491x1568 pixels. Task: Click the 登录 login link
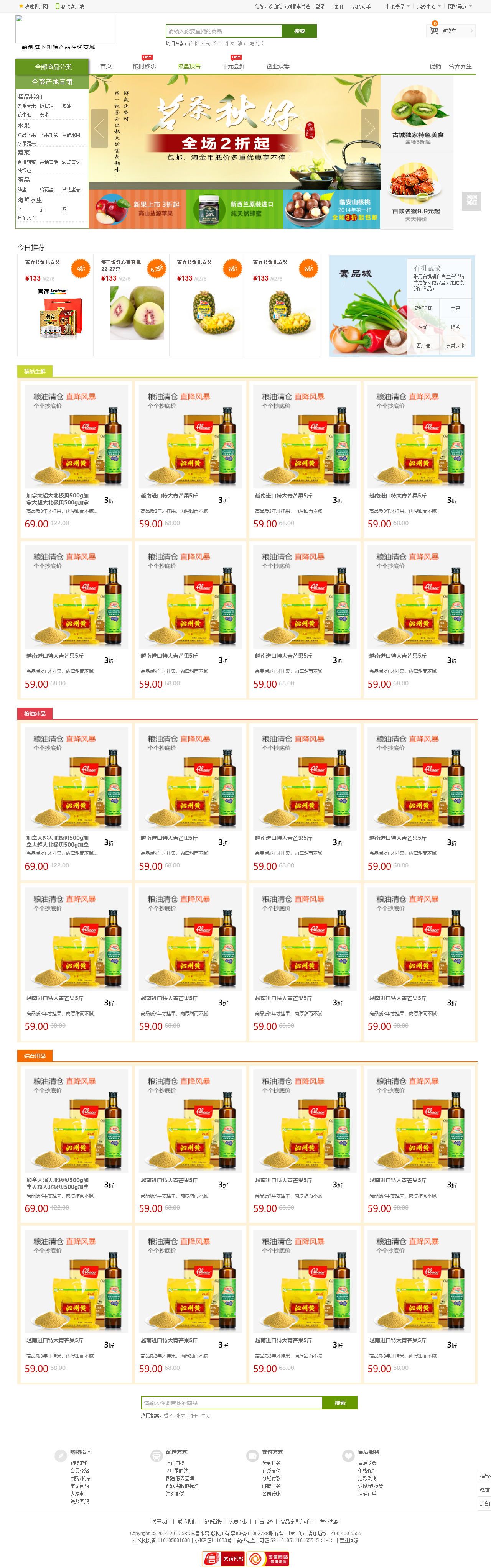320,7
